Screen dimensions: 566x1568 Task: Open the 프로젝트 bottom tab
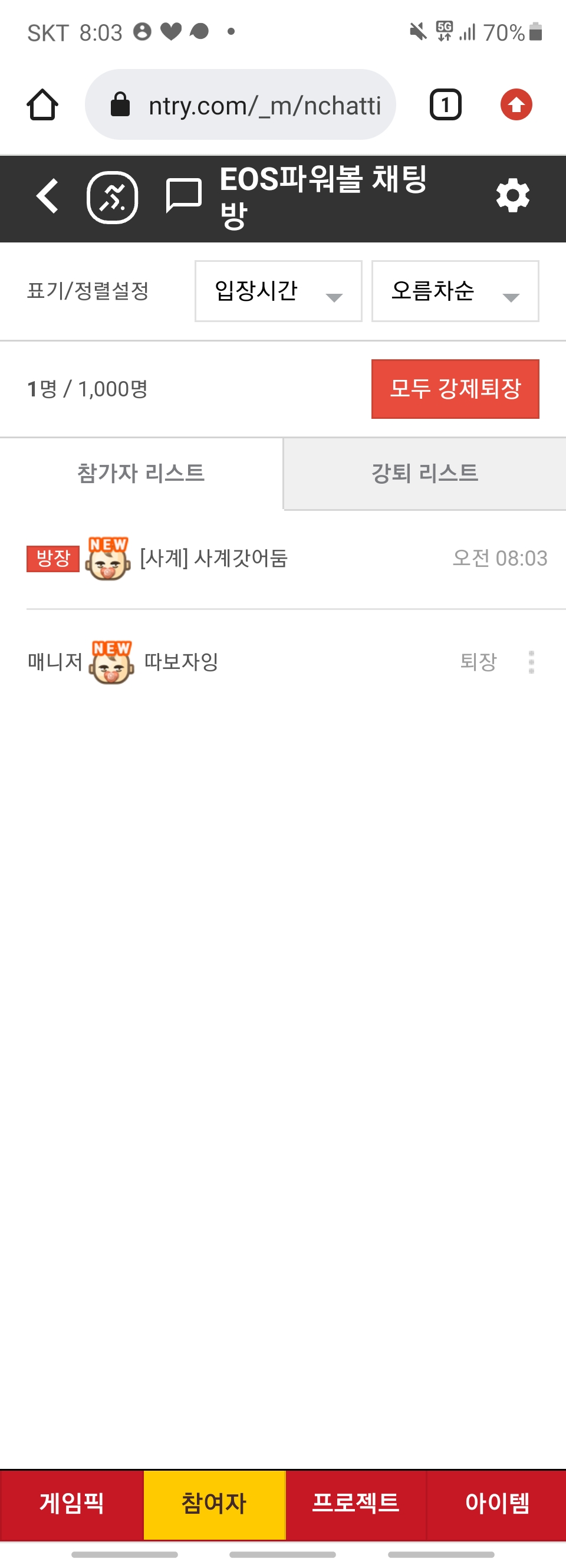pyautogui.click(x=356, y=1503)
